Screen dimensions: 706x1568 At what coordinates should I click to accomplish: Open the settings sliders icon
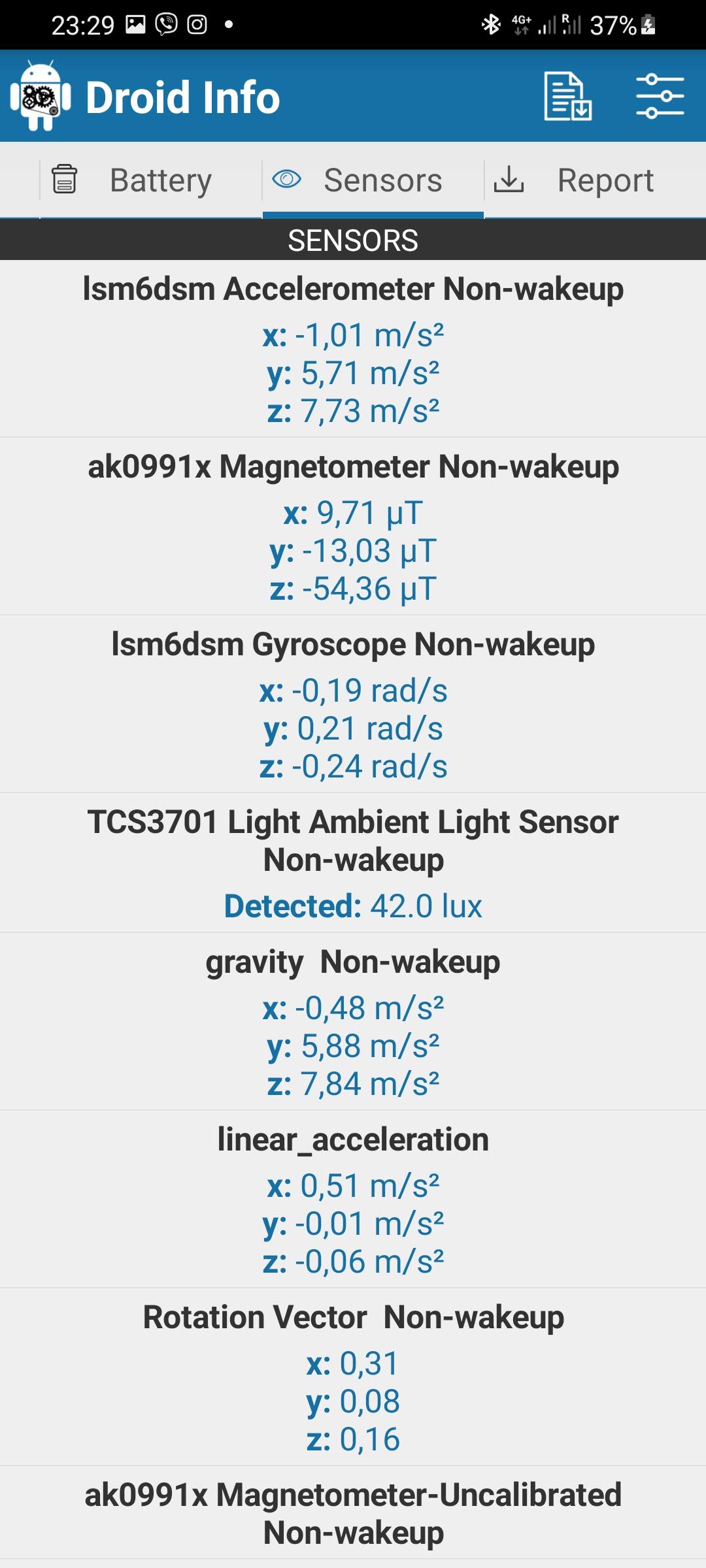tap(660, 97)
